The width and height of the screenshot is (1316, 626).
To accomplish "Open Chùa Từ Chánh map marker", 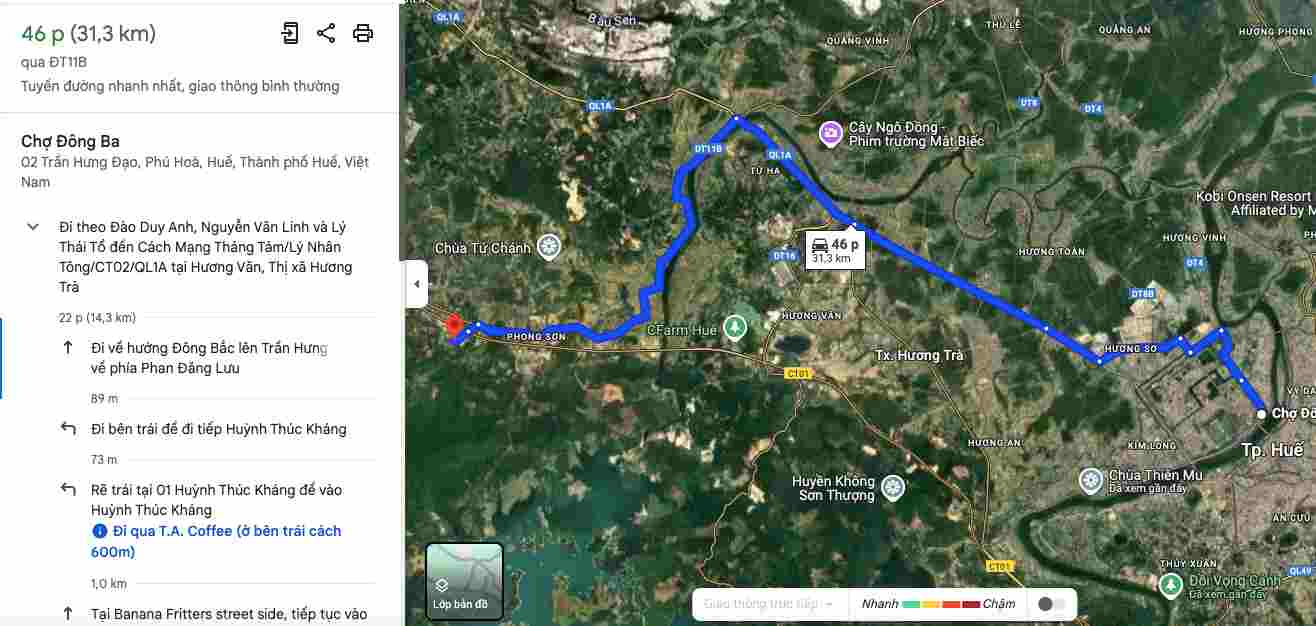I will (549, 247).
